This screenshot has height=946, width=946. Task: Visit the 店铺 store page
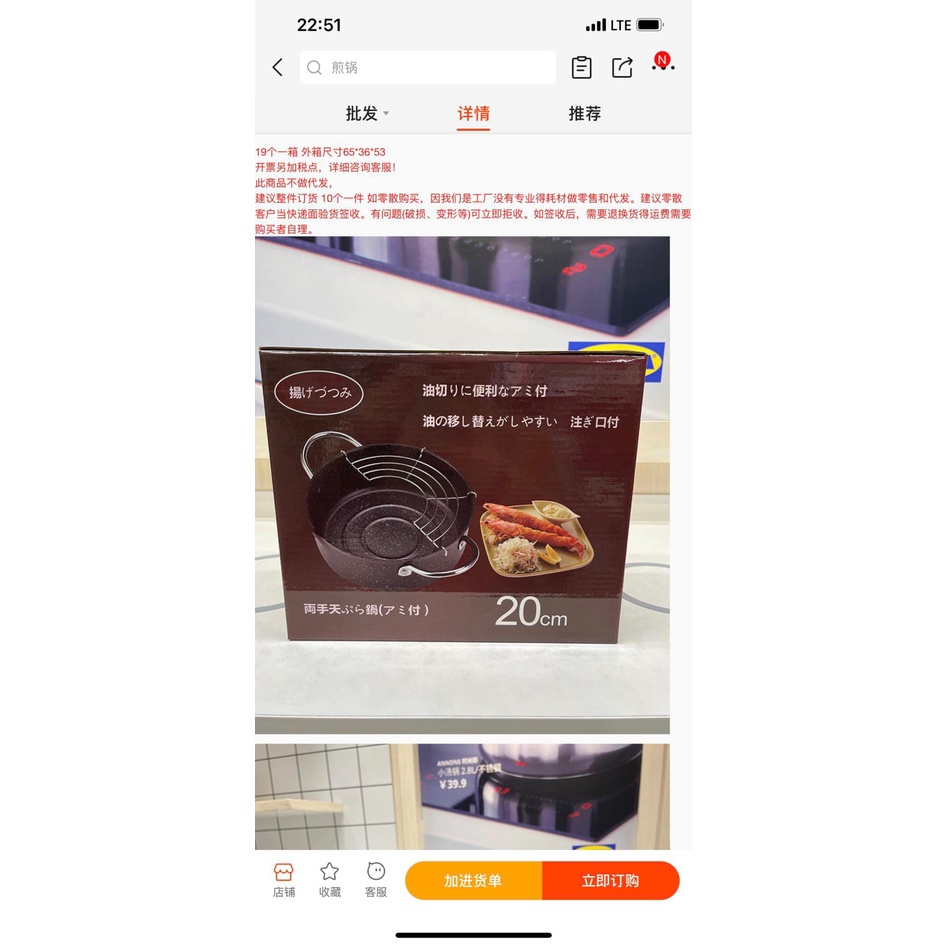pyautogui.click(x=284, y=880)
